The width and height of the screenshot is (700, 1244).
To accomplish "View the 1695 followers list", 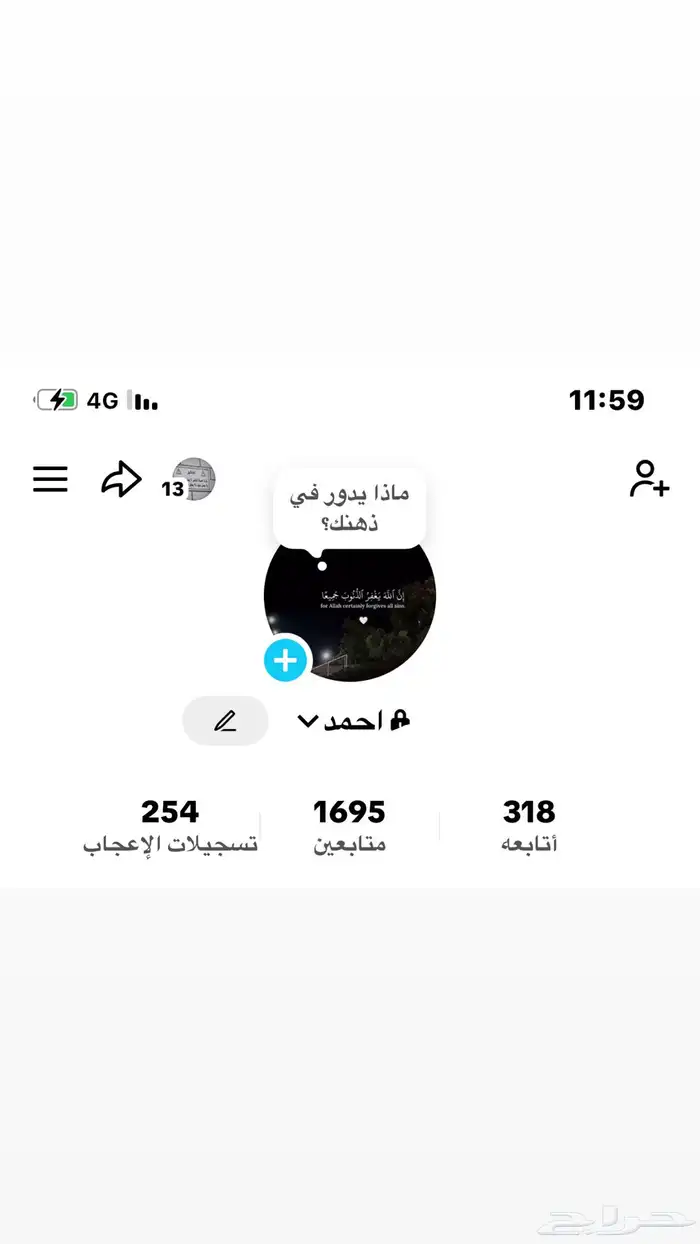I will [x=349, y=825].
